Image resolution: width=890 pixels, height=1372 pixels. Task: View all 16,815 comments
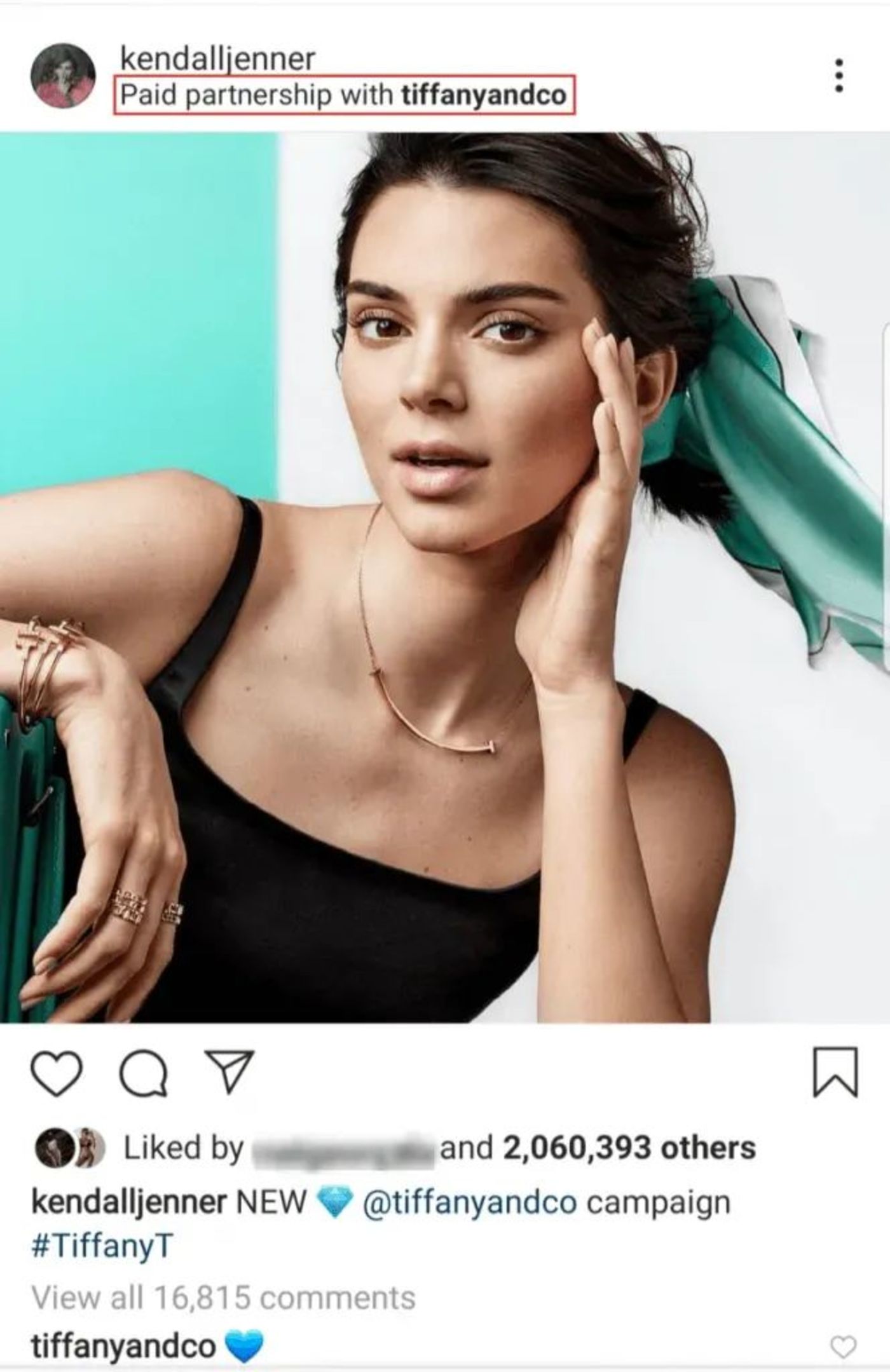(x=223, y=1298)
